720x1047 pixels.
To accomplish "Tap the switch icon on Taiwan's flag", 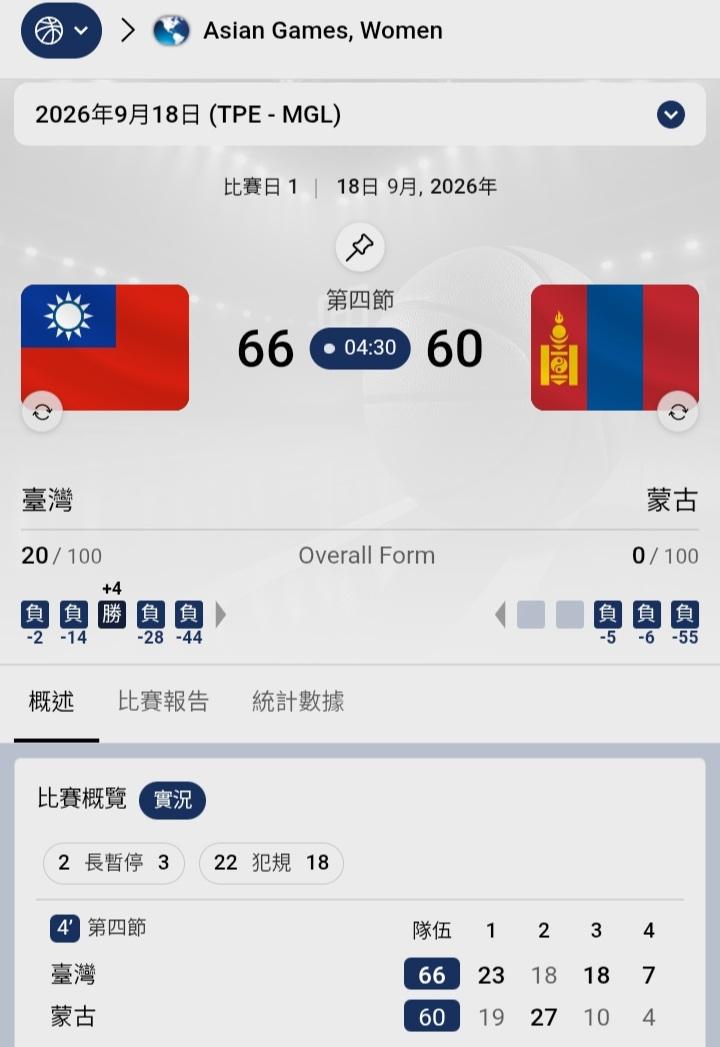I will pyautogui.click(x=42, y=412).
